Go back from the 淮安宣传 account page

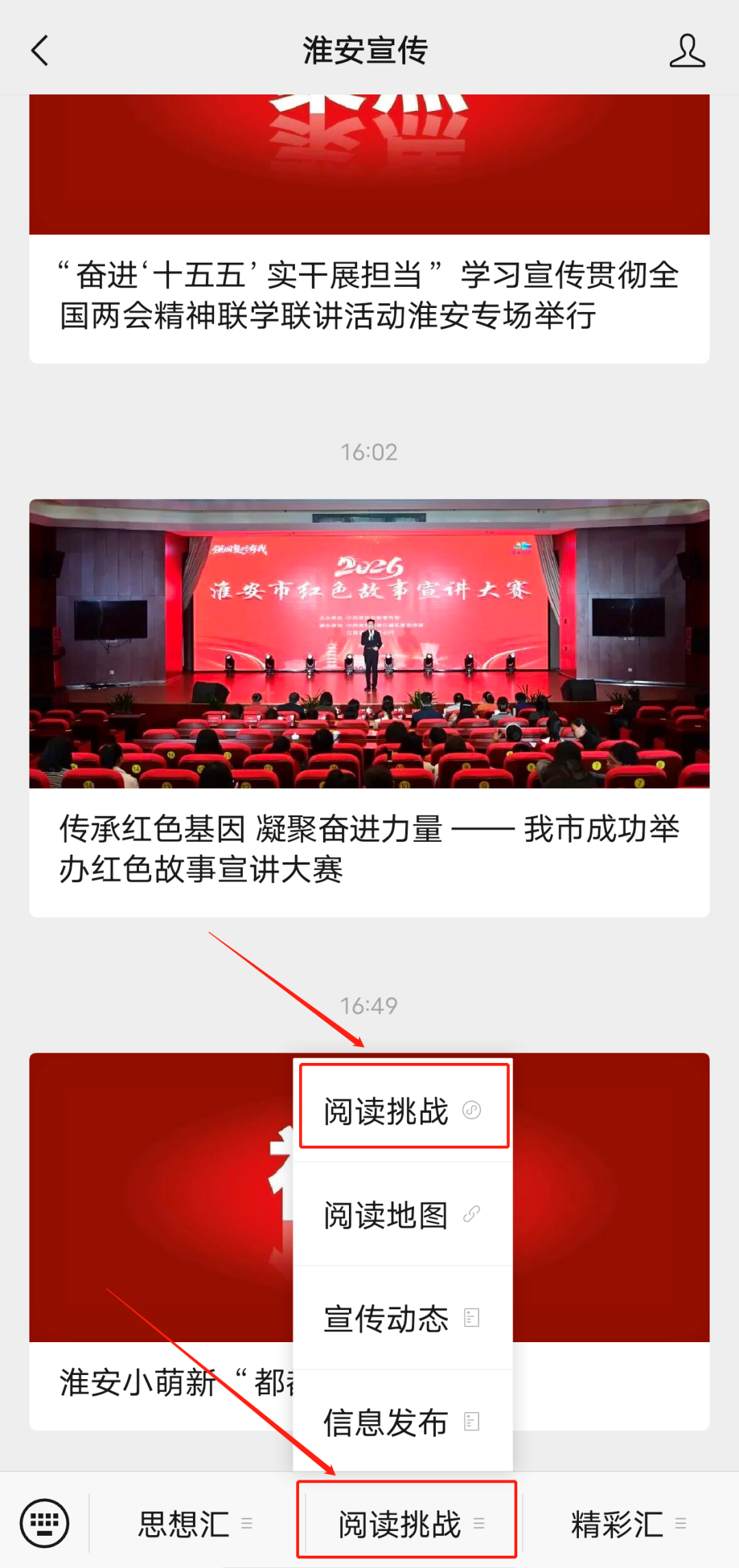point(40,51)
